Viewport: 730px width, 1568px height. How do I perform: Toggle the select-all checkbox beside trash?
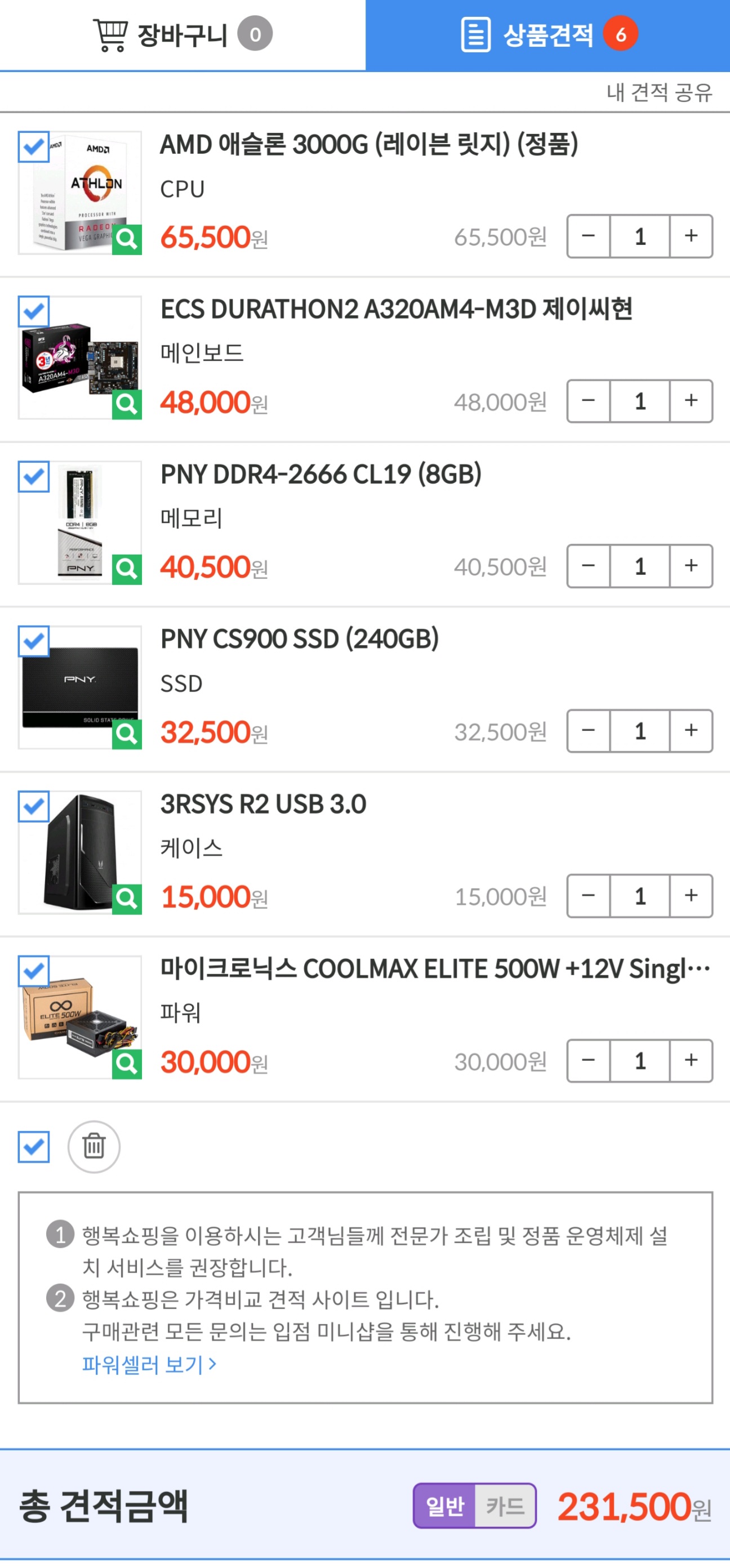coord(33,1147)
